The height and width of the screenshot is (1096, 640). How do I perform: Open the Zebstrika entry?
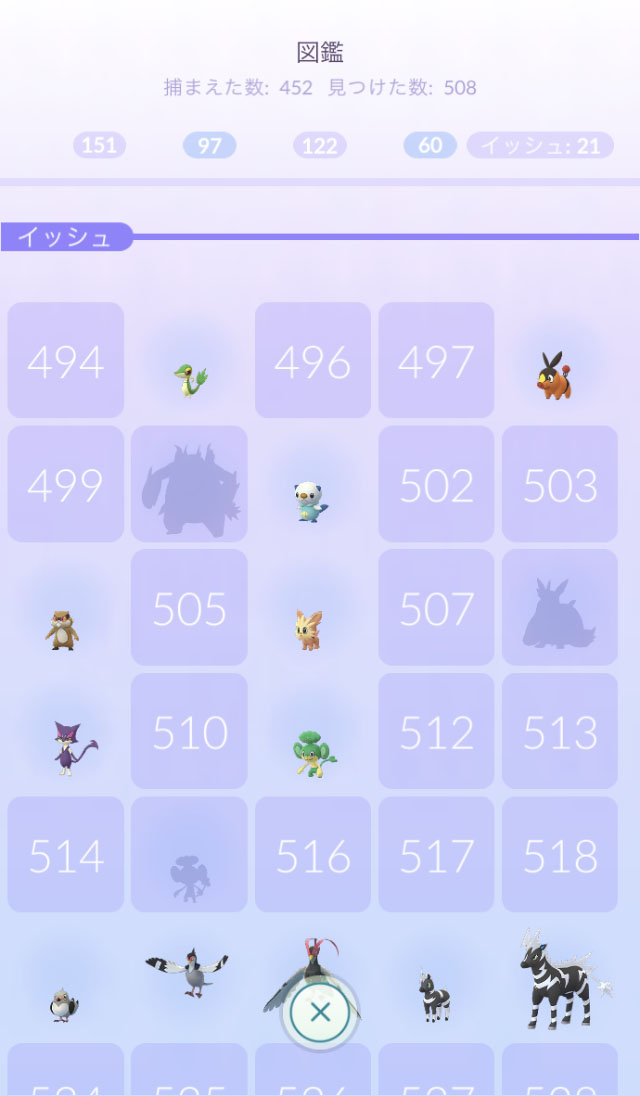tap(558, 980)
